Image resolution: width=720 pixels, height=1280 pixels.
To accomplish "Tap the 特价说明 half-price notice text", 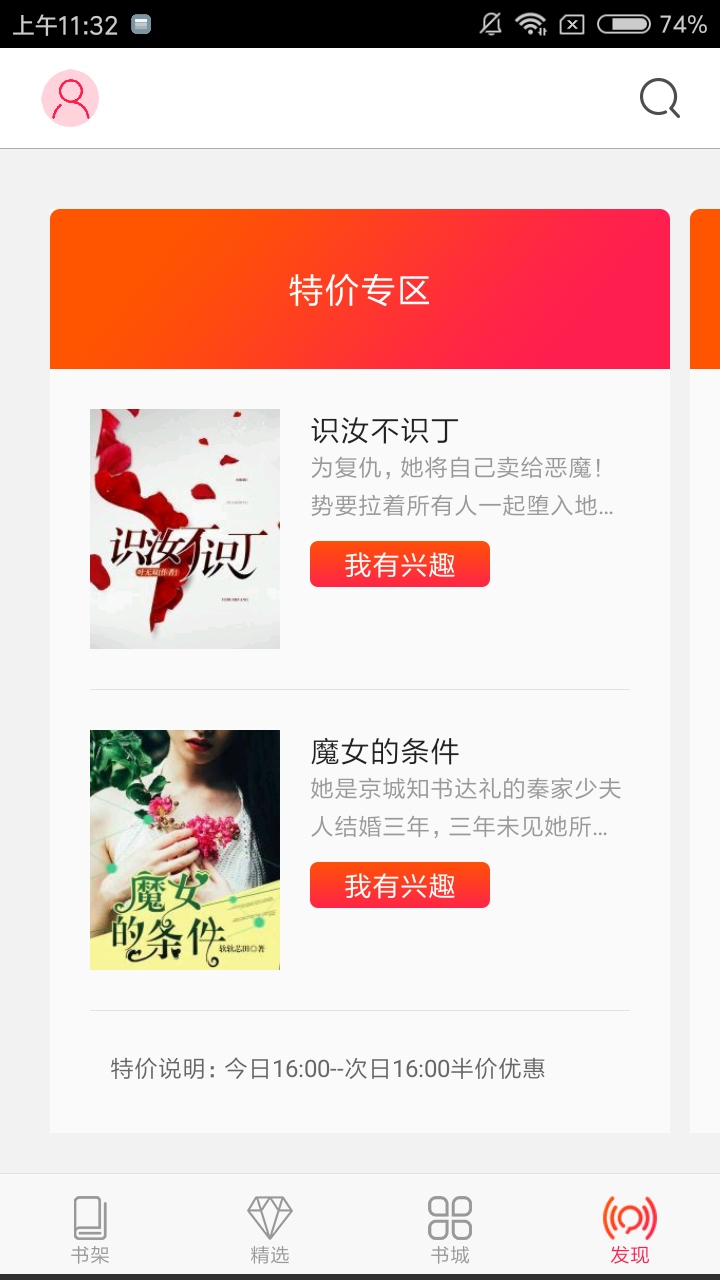I will [330, 1067].
